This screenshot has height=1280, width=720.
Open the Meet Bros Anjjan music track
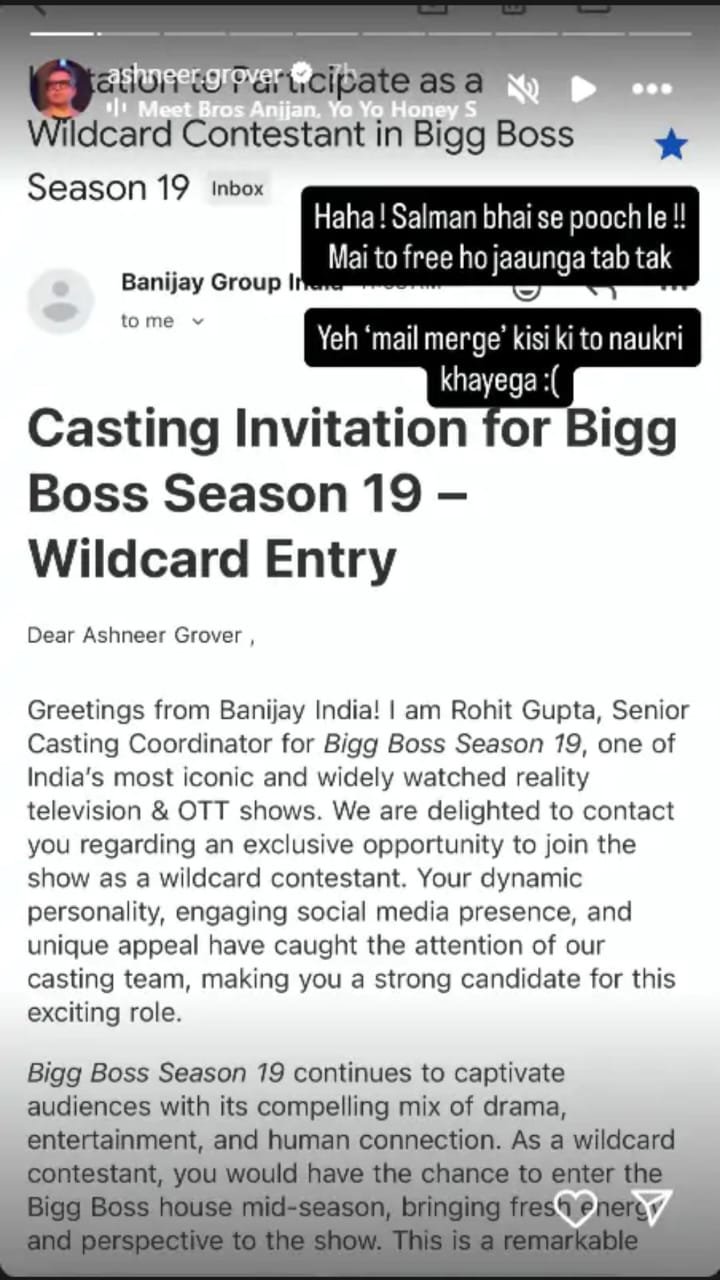pyautogui.click(x=307, y=109)
